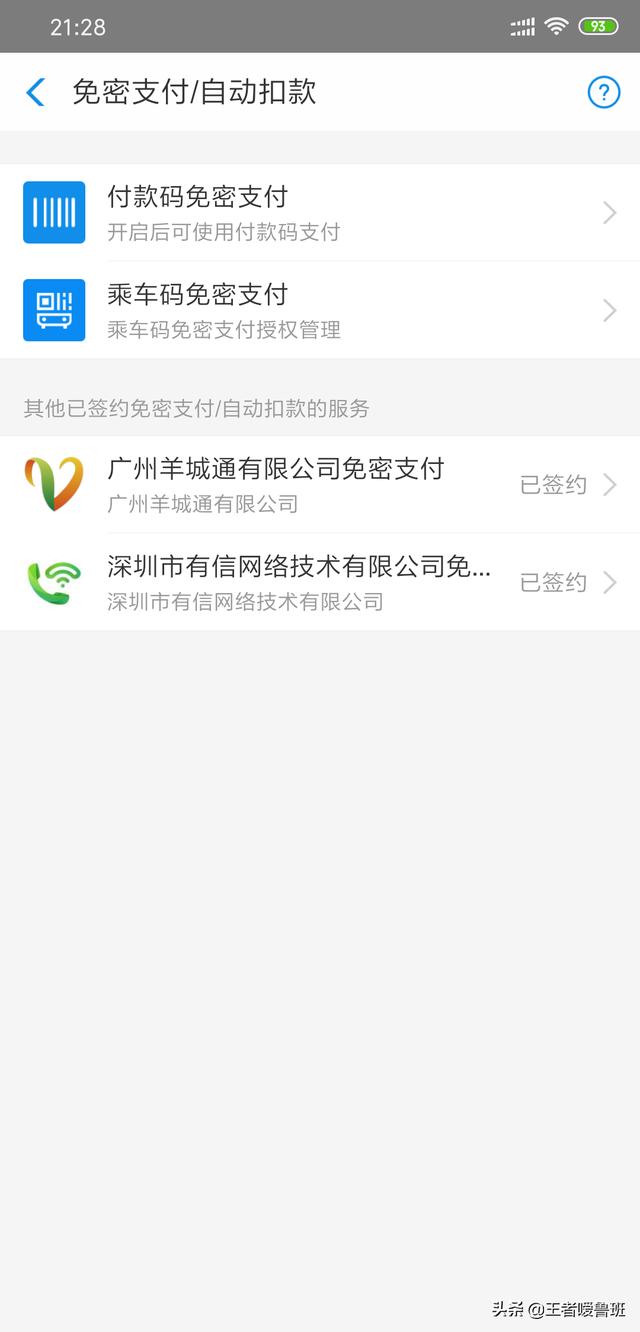Open 付款码免密支付 settings
Image resolution: width=640 pixels, height=1332 pixels.
point(320,213)
